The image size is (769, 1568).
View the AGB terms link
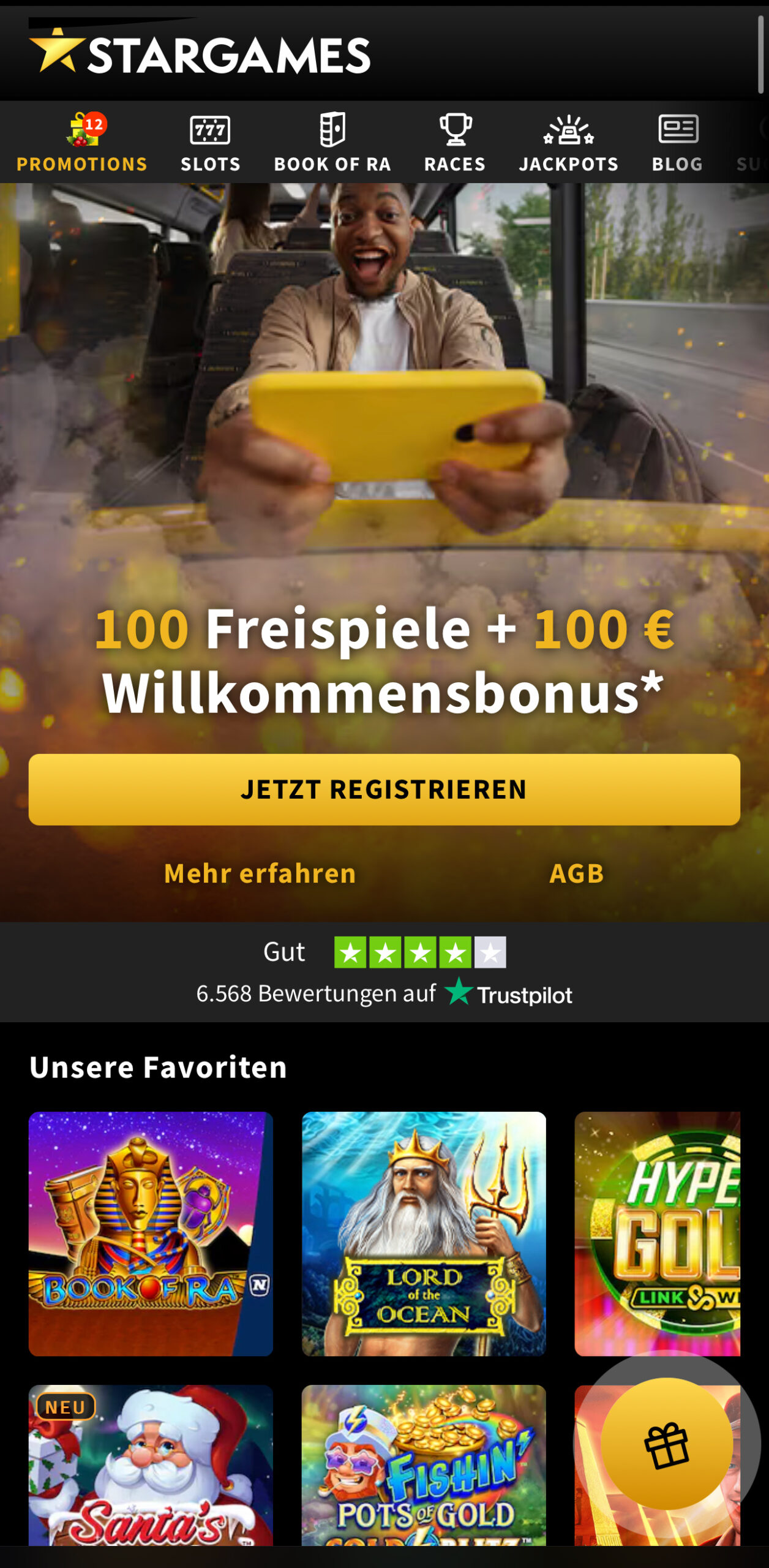577,873
